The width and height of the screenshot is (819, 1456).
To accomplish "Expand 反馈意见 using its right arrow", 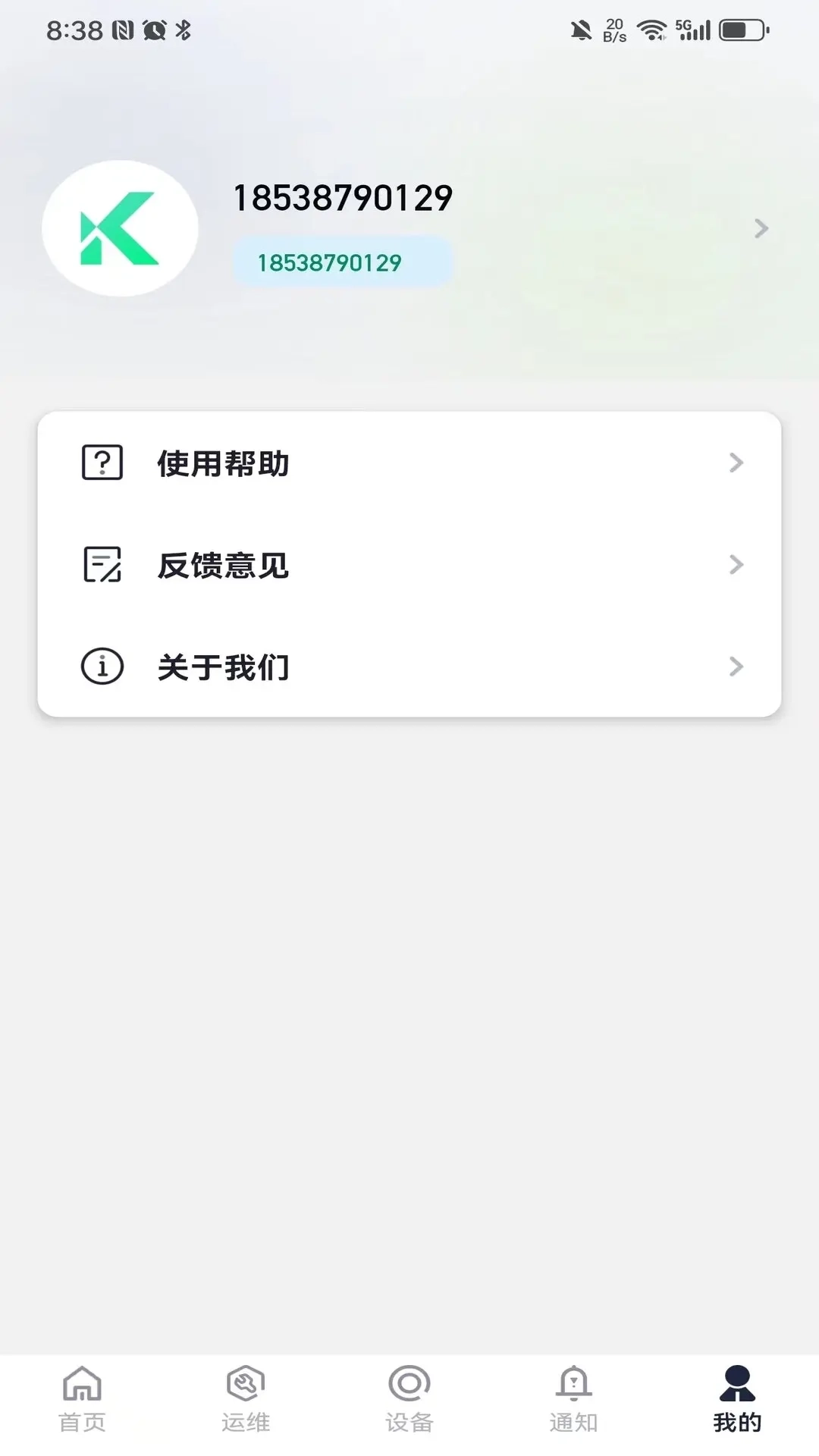I will point(736,565).
